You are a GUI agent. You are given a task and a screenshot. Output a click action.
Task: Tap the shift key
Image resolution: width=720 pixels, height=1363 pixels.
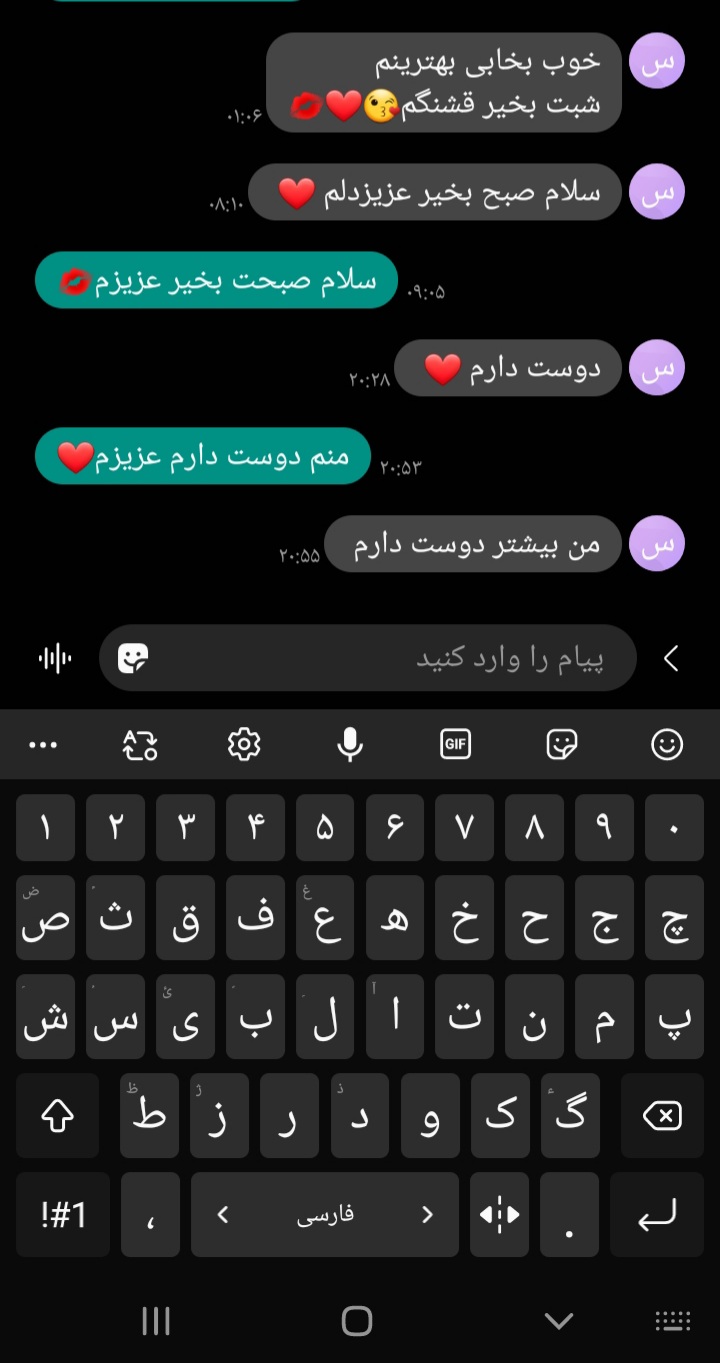click(57, 1116)
